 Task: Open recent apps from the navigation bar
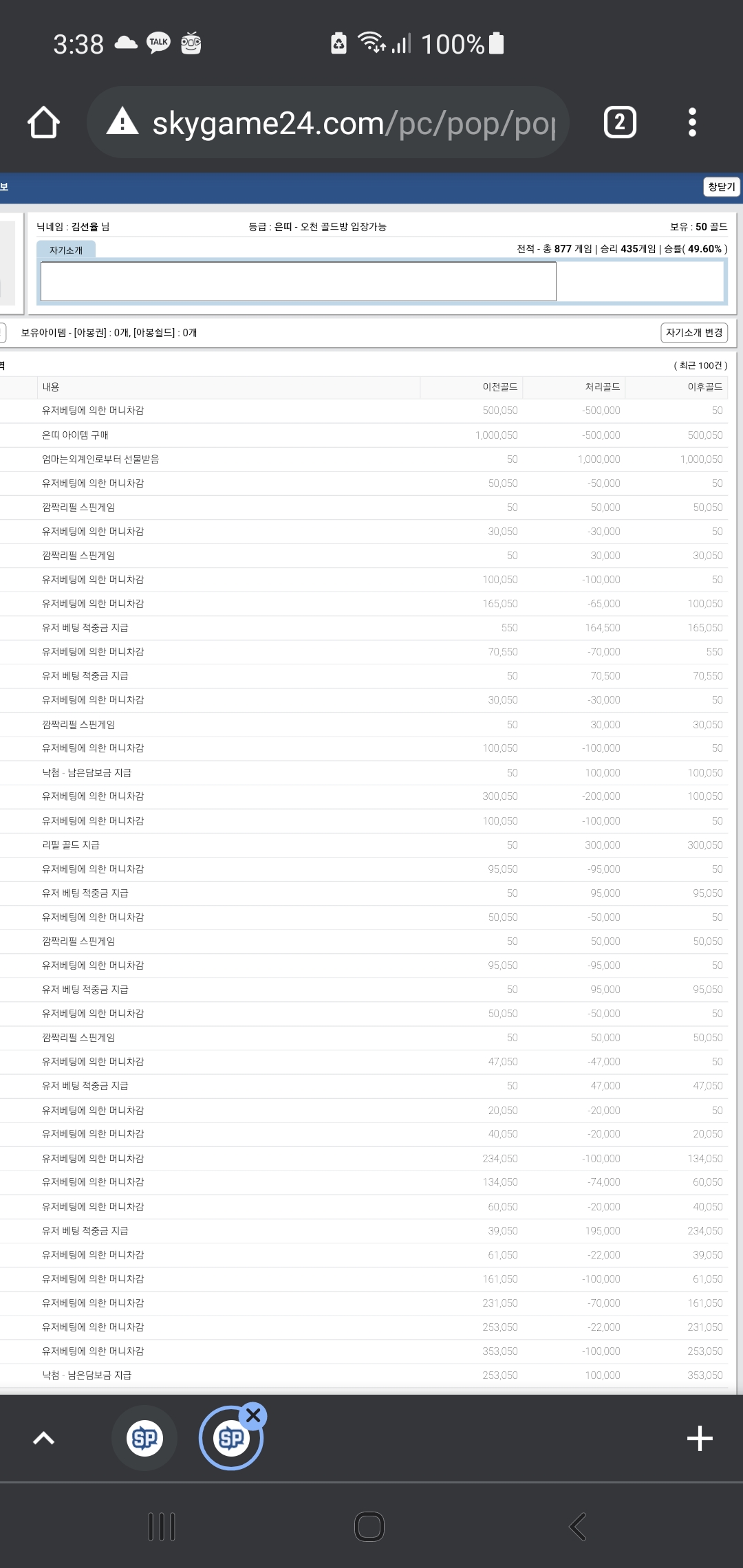coord(162,1527)
